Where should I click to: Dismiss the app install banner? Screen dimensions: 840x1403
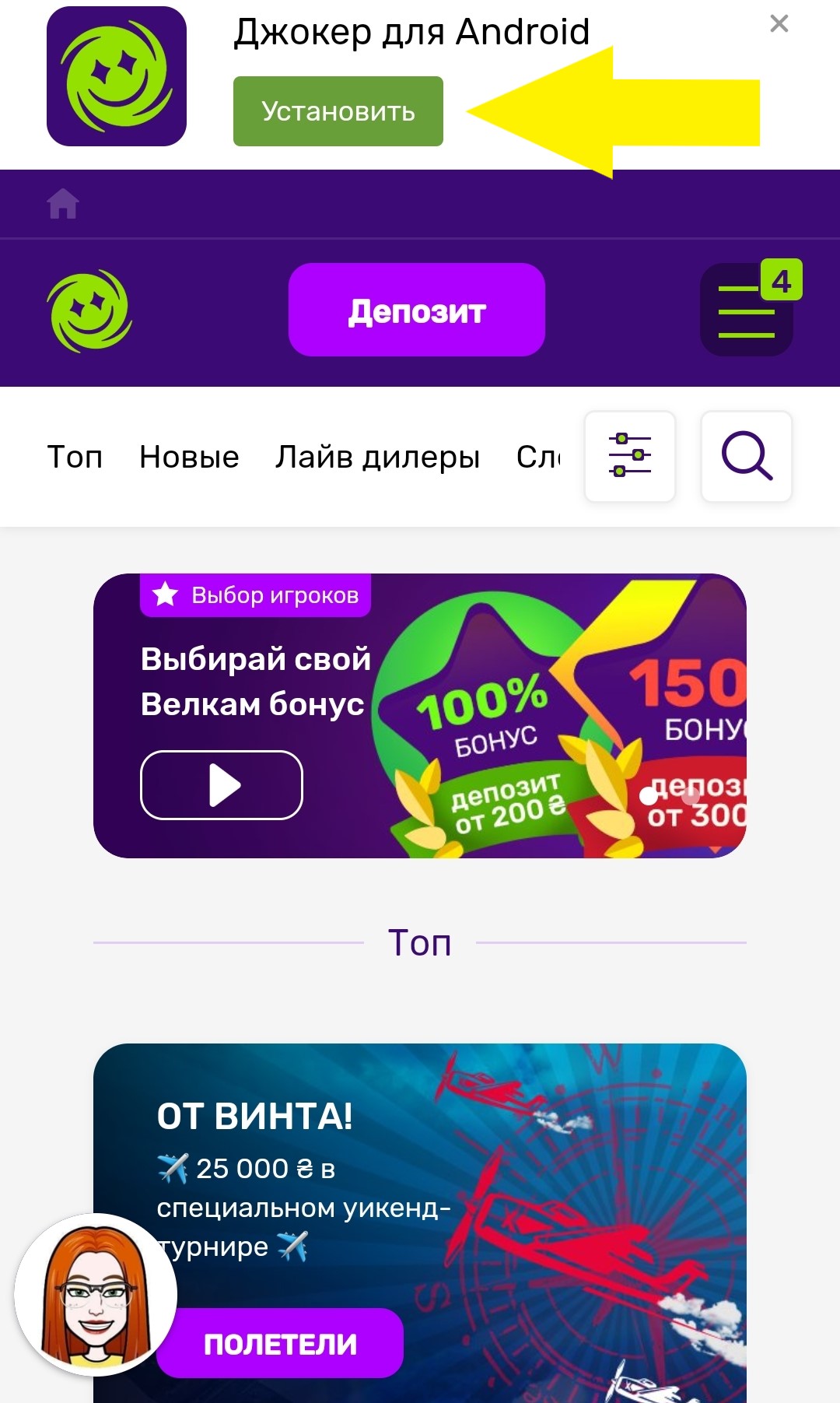pyautogui.click(x=780, y=25)
